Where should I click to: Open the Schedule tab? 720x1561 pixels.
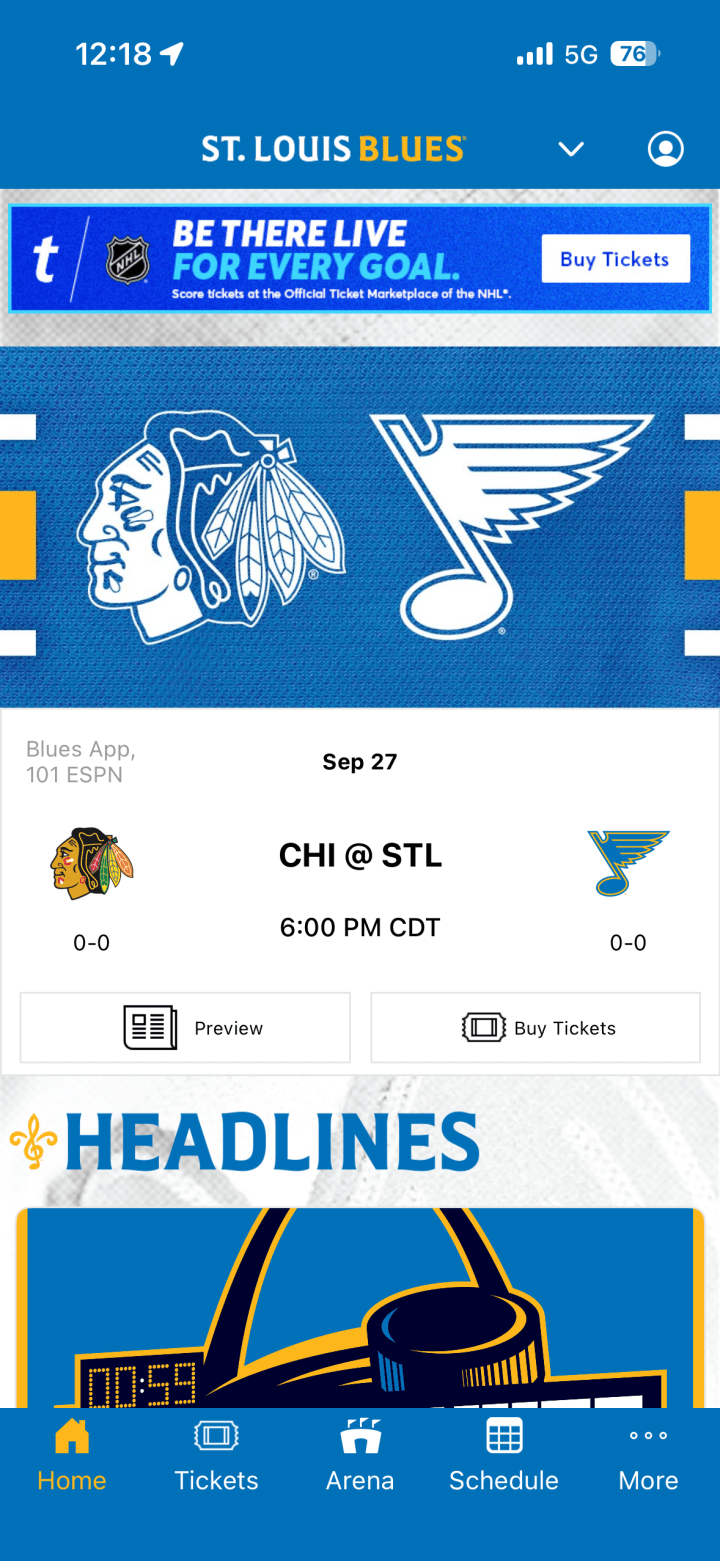tap(504, 1455)
